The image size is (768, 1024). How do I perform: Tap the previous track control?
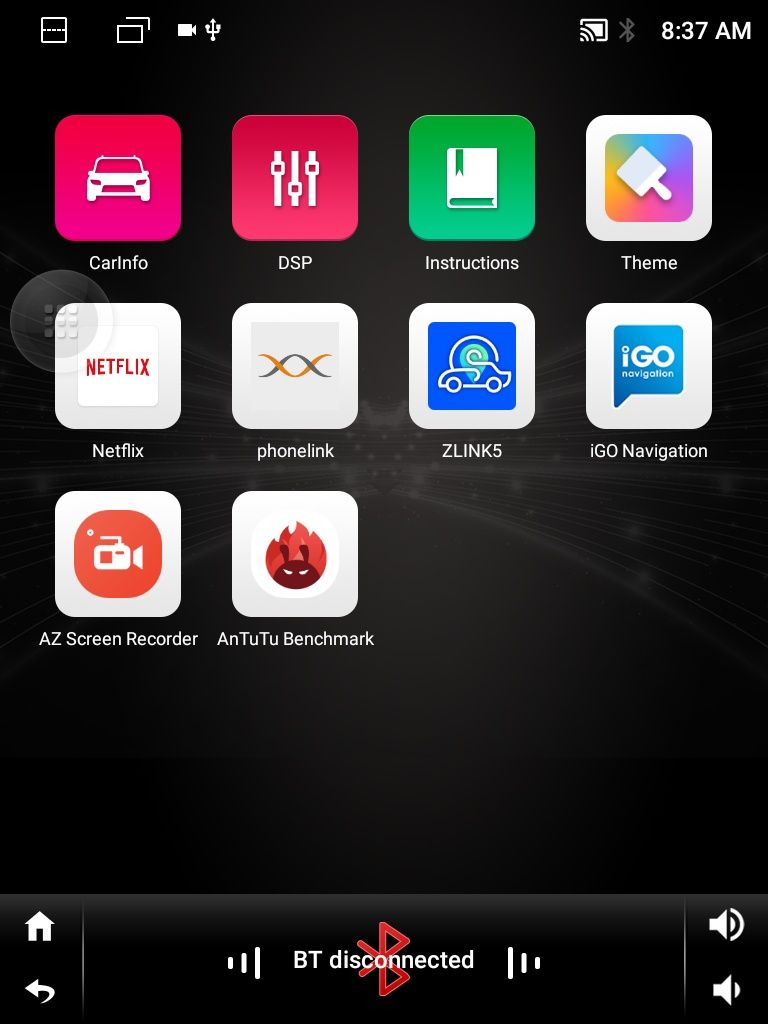tap(244, 963)
